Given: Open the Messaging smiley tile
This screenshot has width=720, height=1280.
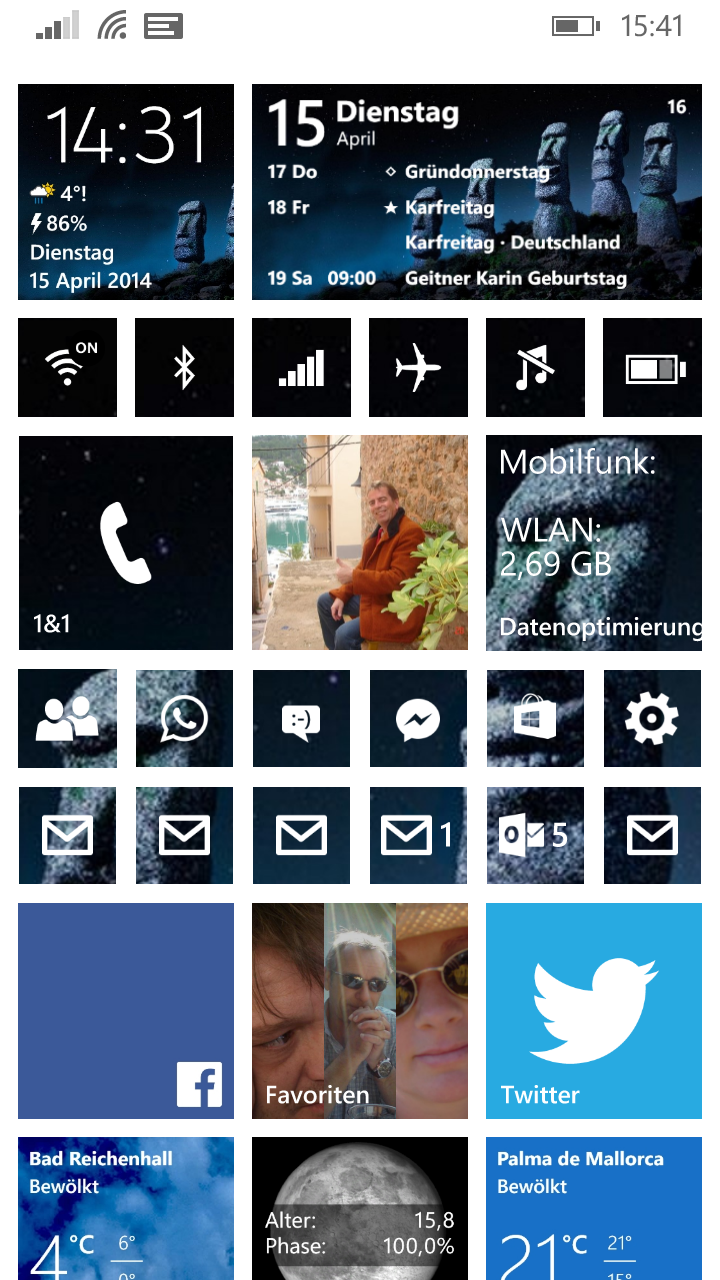Looking at the screenshot, I should pos(301,718).
